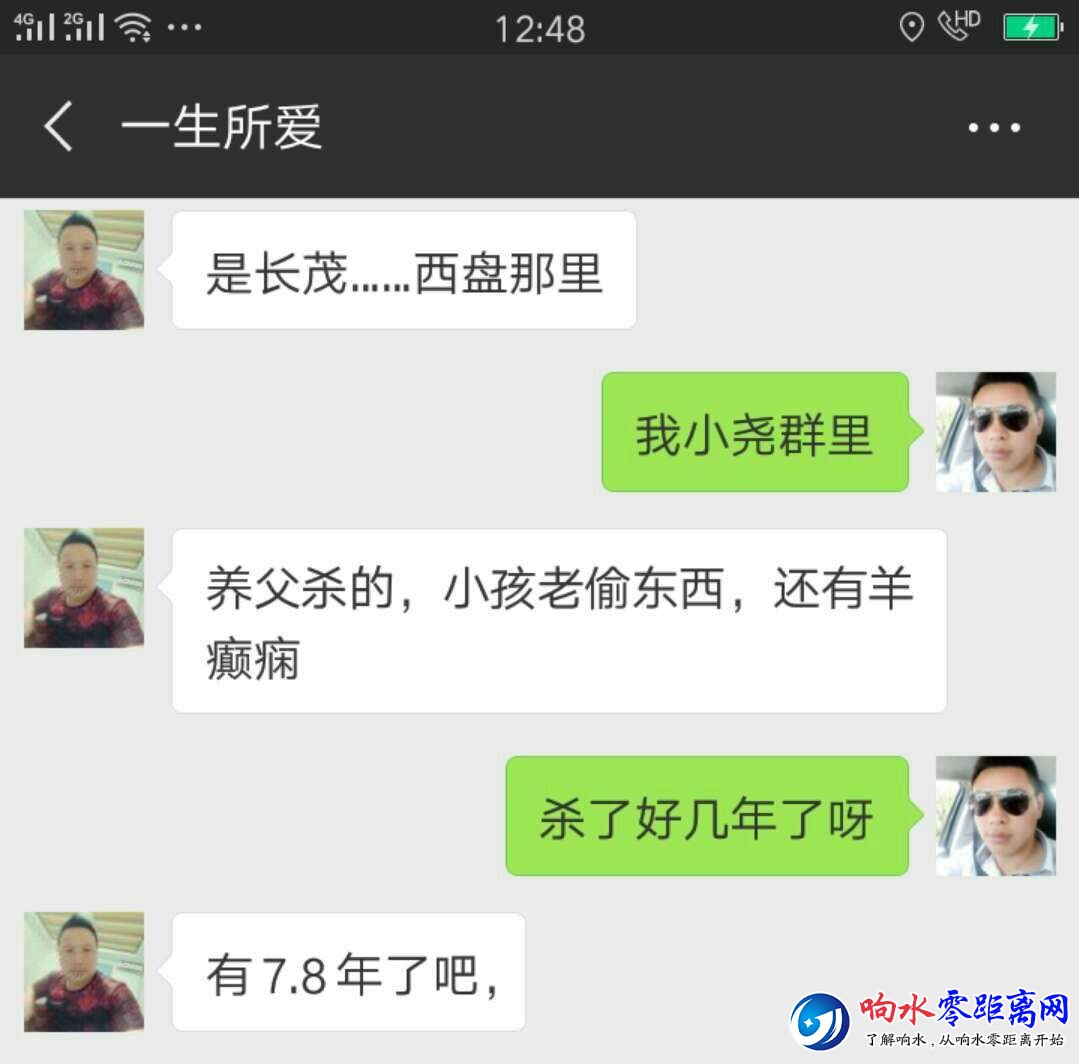Viewport: 1079px width, 1064px height.
Task: Go back from the 一生所爱 chat
Action: point(58,127)
